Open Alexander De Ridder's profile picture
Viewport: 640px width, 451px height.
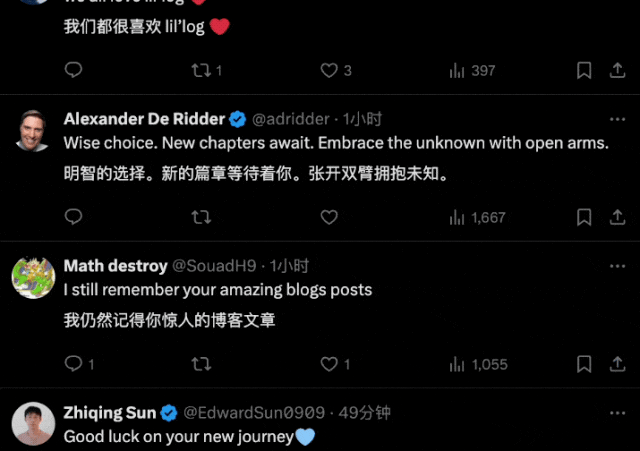point(33,131)
